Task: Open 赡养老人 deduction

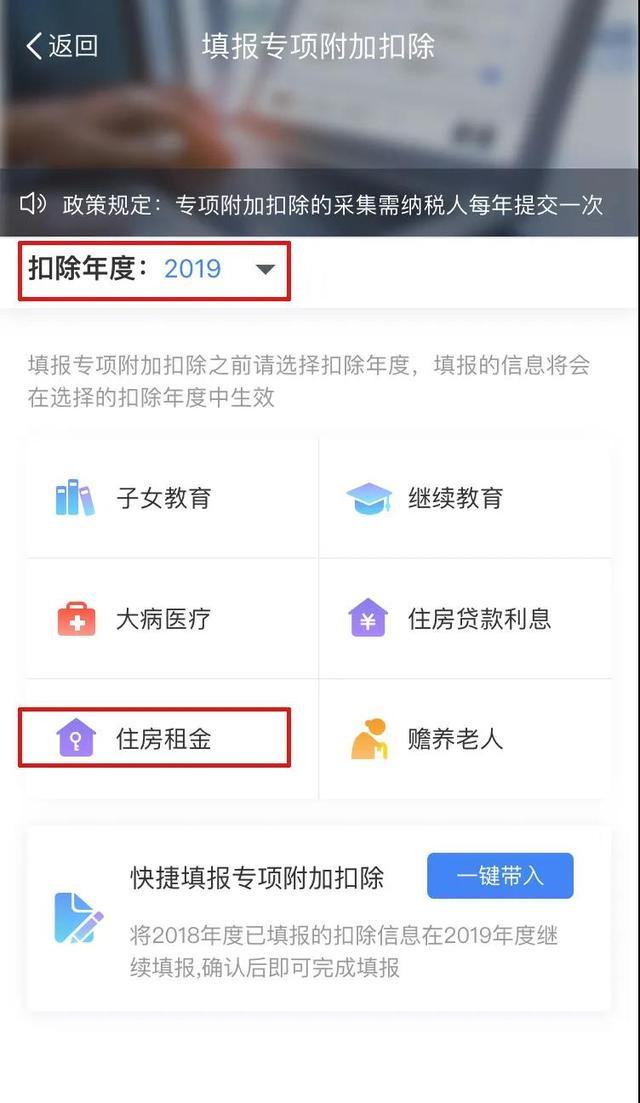Action: coord(454,739)
